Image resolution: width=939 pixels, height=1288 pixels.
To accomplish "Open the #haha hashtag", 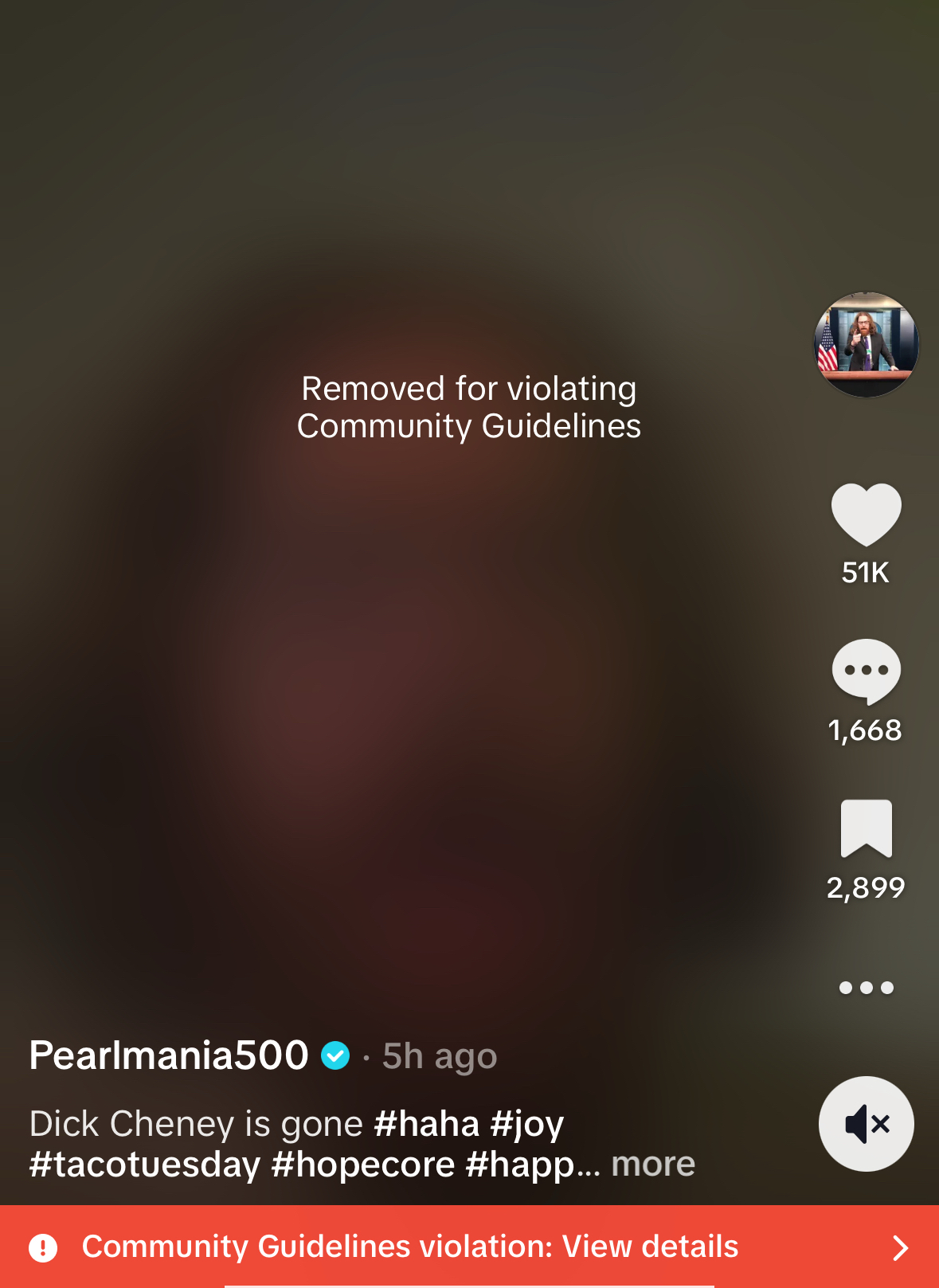I will [x=426, y=1124].
